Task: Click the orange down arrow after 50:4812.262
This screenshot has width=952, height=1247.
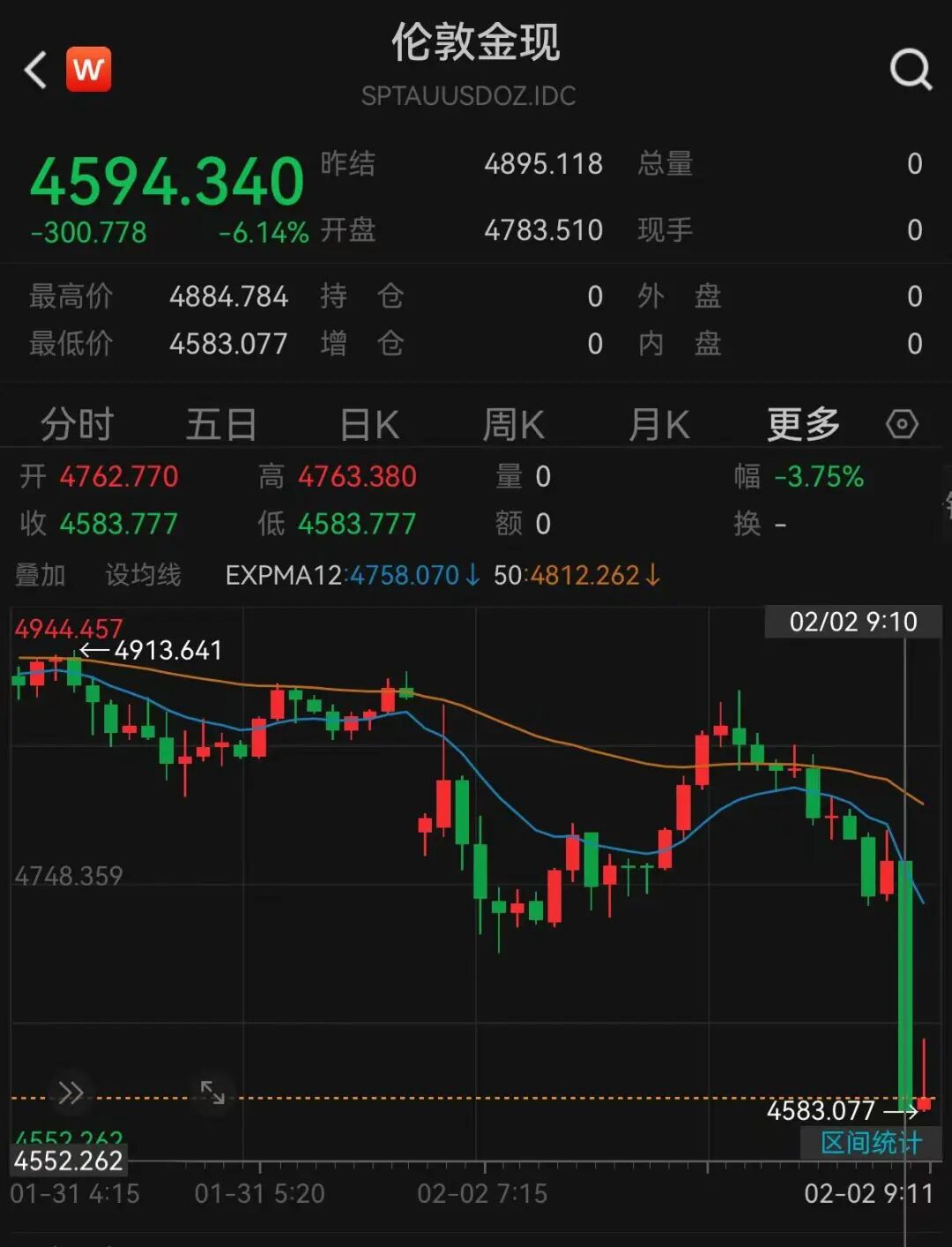Action: pyautogui.click(x=652, y=575)
